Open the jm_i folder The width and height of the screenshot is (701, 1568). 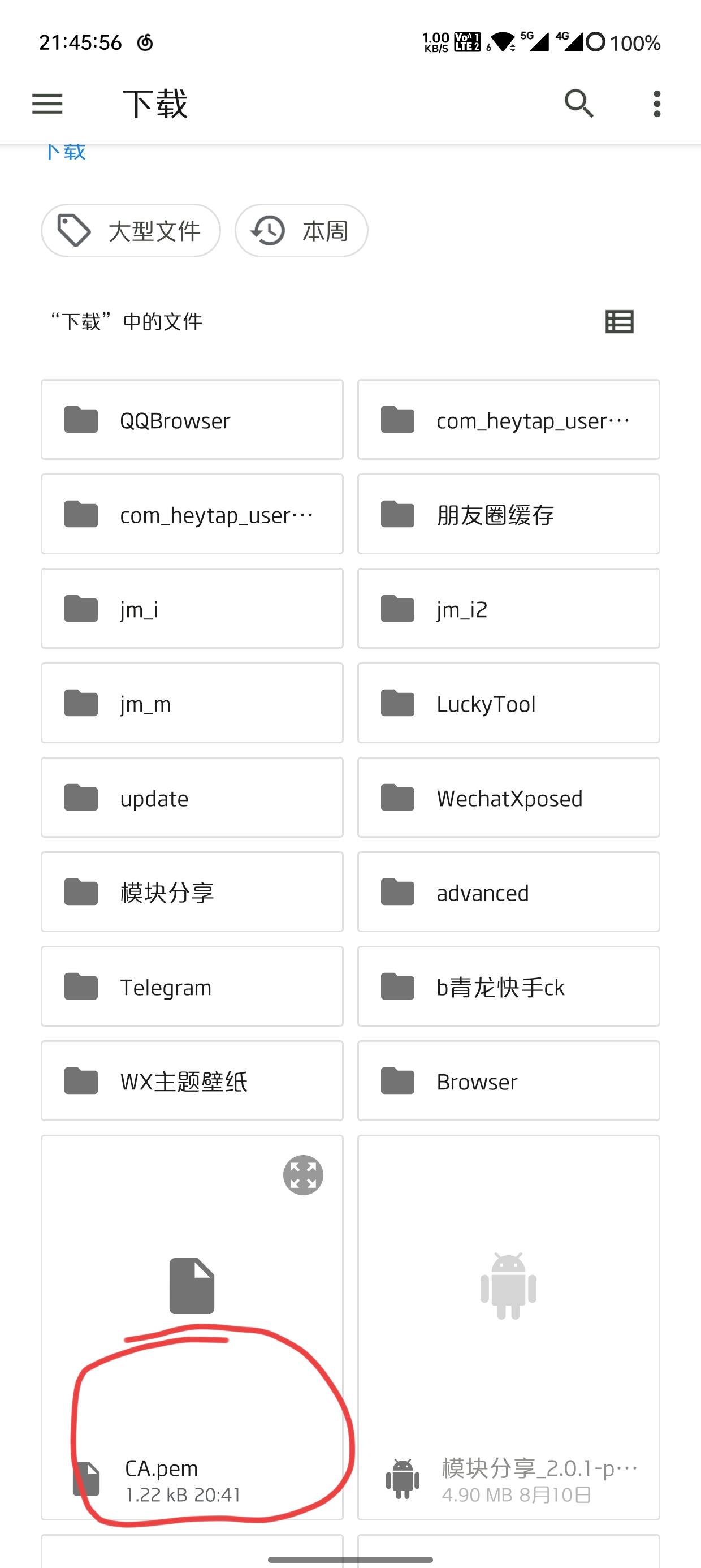pos(192,609)
